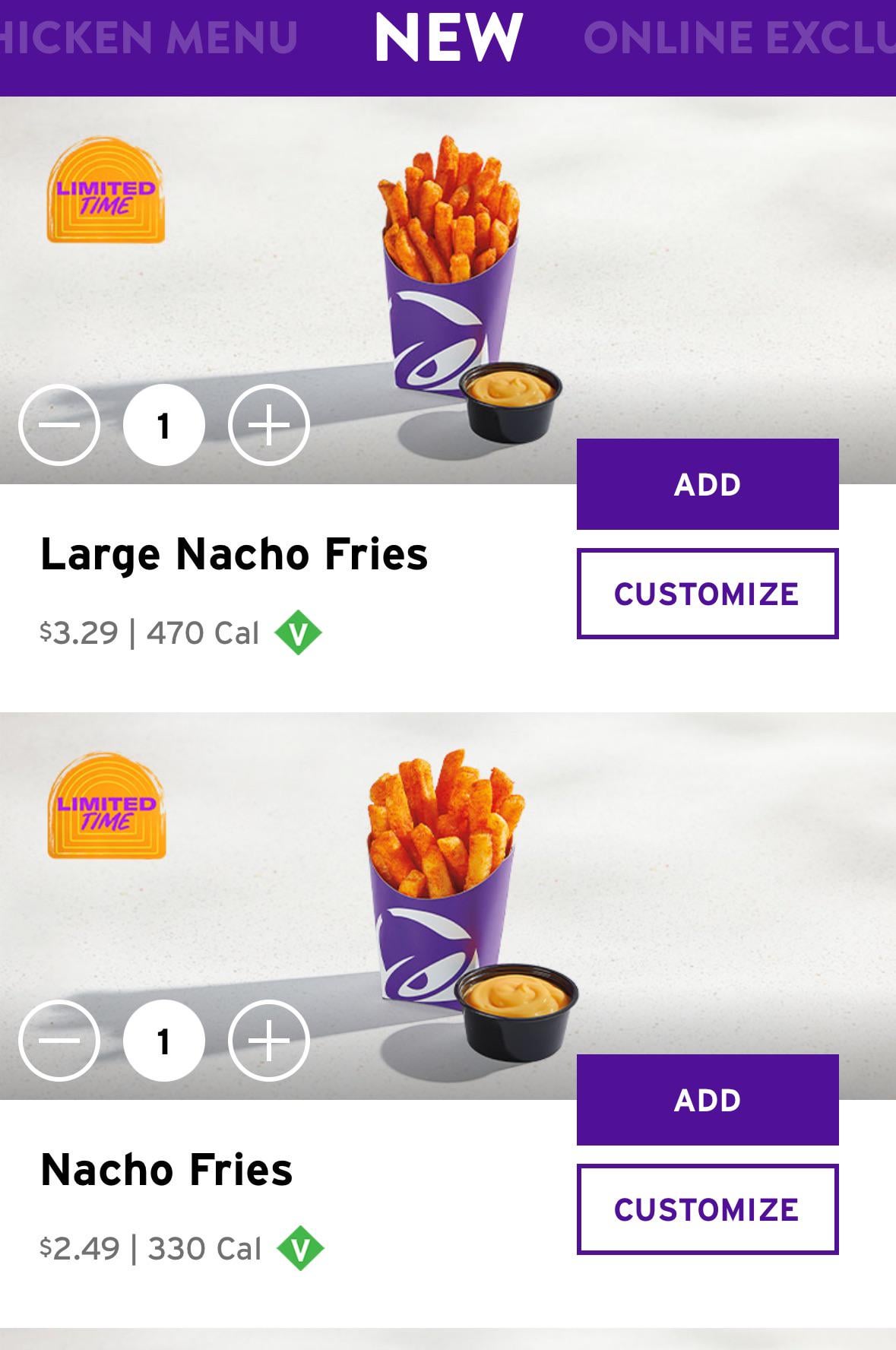Switch to the Chicken Menu tab
This screenshot has width=896, height=1350.
point(148,38)
